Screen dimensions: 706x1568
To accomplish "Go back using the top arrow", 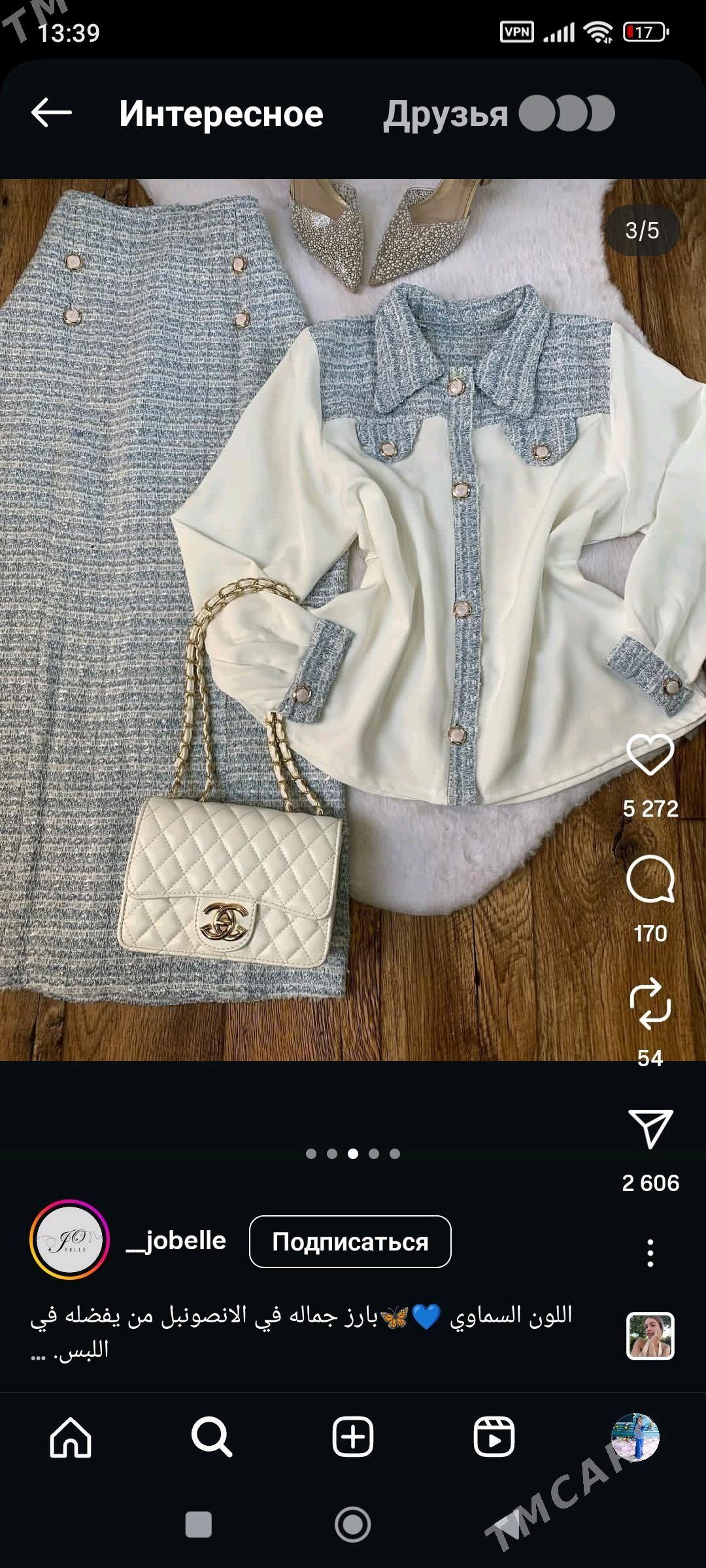I will [x=51, y=113].
